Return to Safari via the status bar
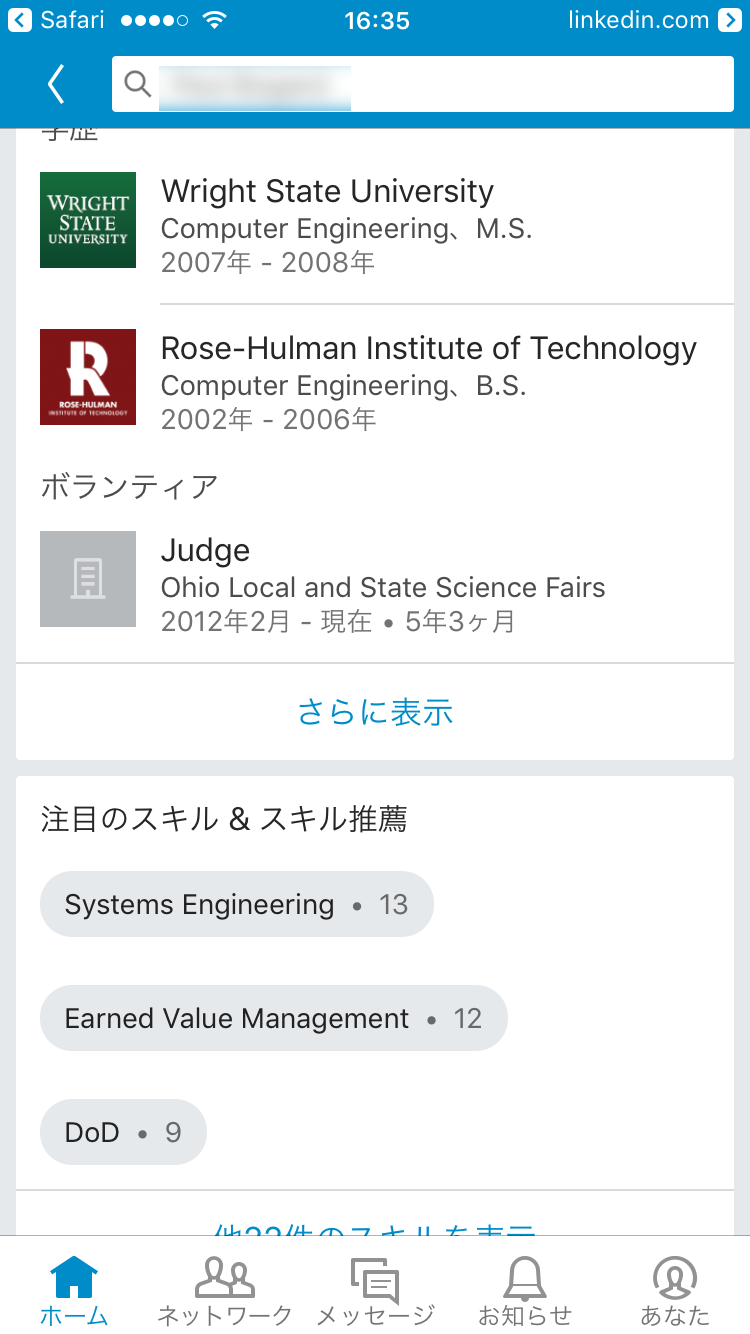The height and width of the screenshot is (1334, 750). pyautogui.click(x=56, y=20)
